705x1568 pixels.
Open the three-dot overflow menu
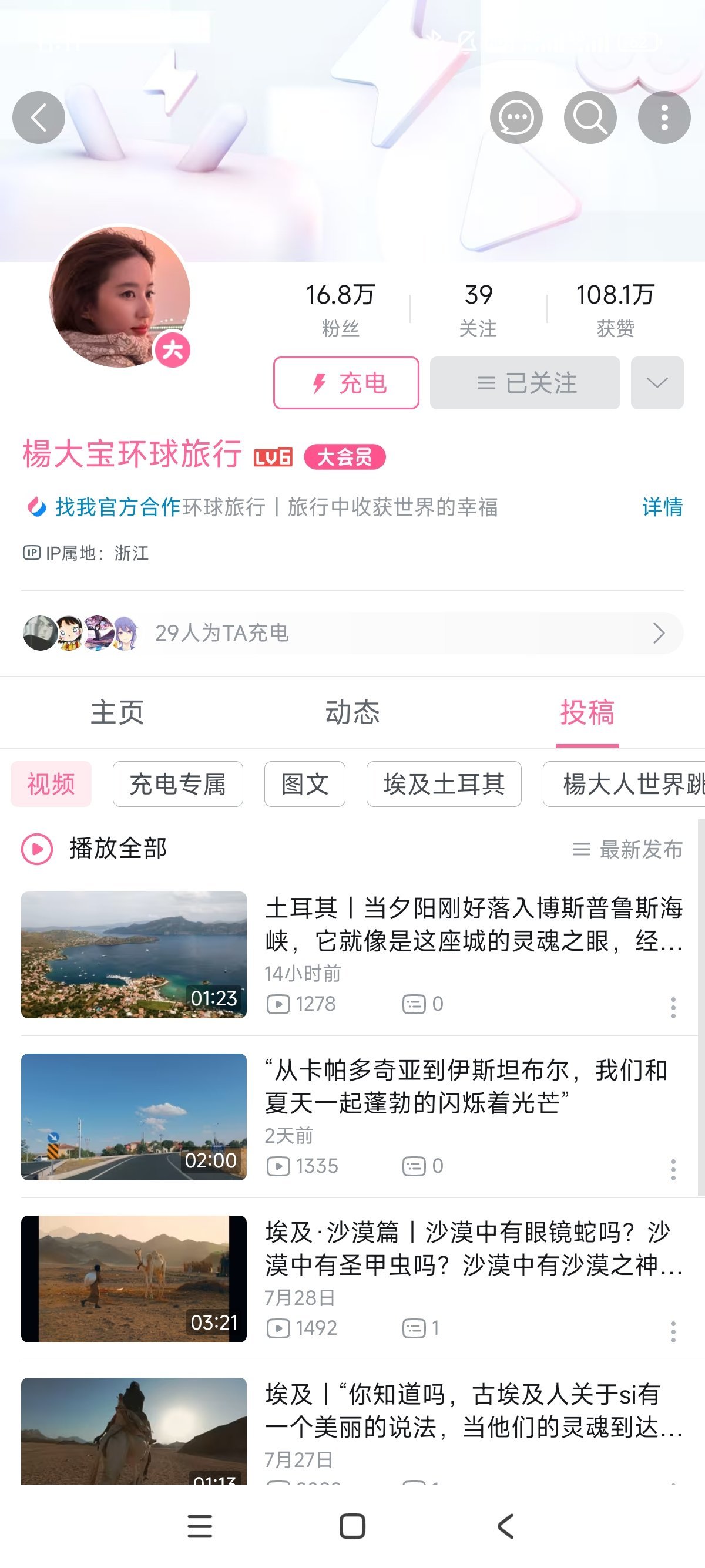(x=664, y=117)
